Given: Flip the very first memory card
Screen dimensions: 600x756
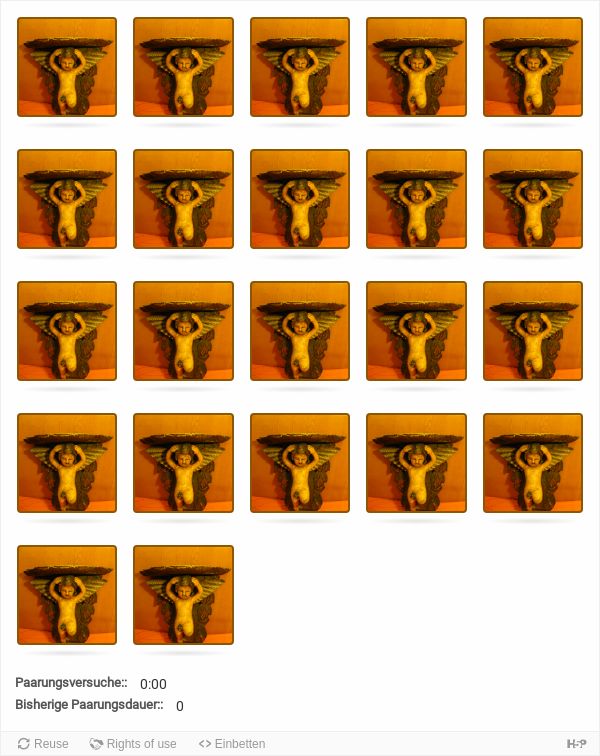Looking at the screenshot, I should click(67, 67).
